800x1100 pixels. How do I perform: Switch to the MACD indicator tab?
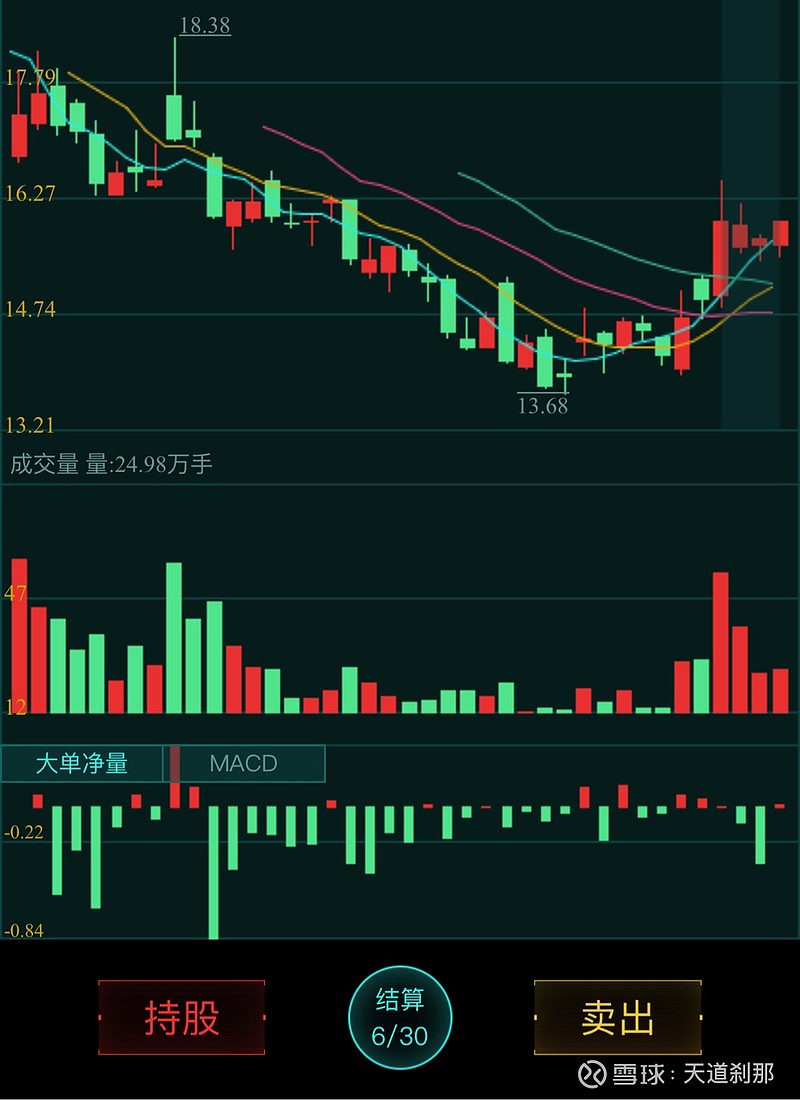click(243, 764)
